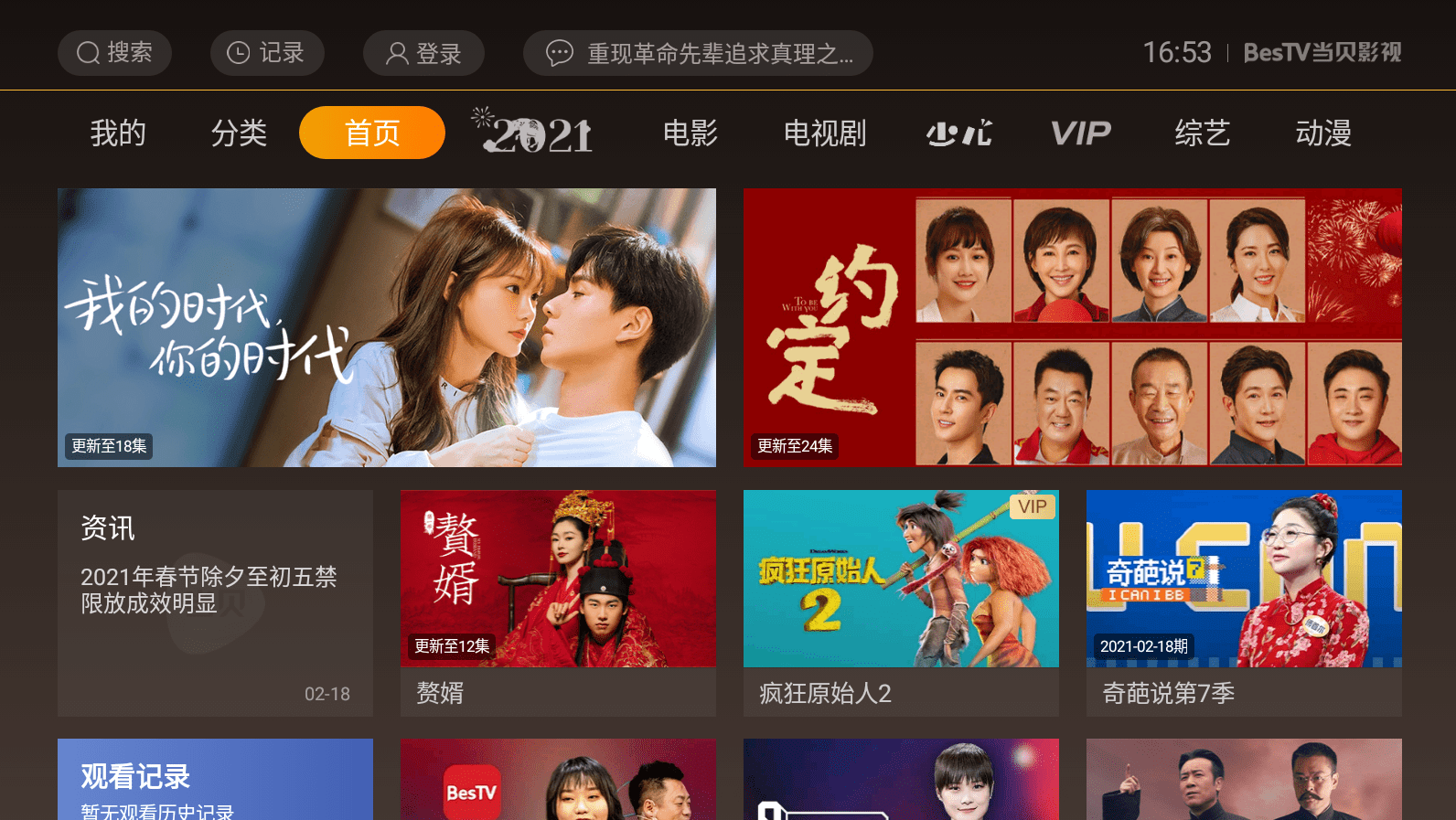Switch to the 我的 tab
The width and height of the screenshot is (1456, 820).
(x=118, y=133)
